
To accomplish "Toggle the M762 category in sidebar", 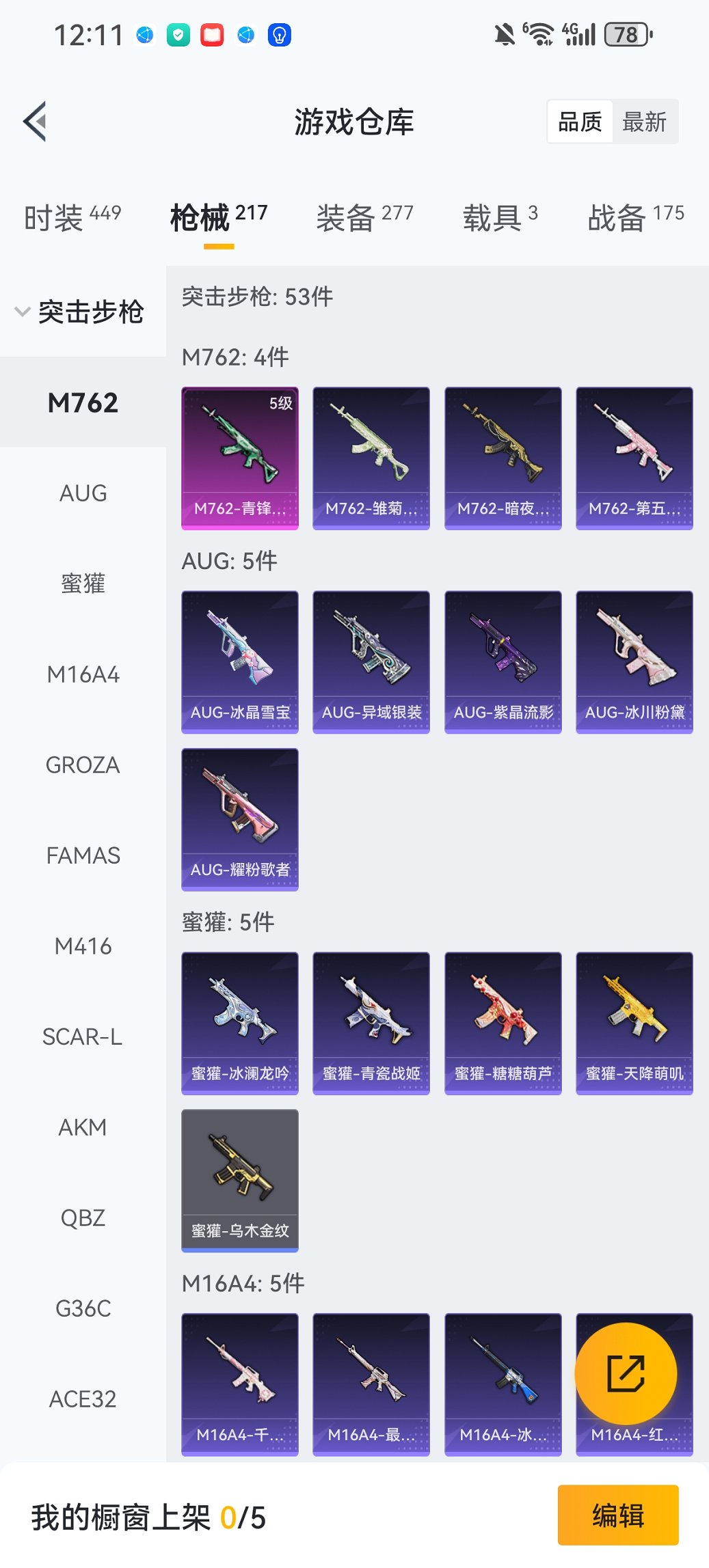I will (82, 402).
